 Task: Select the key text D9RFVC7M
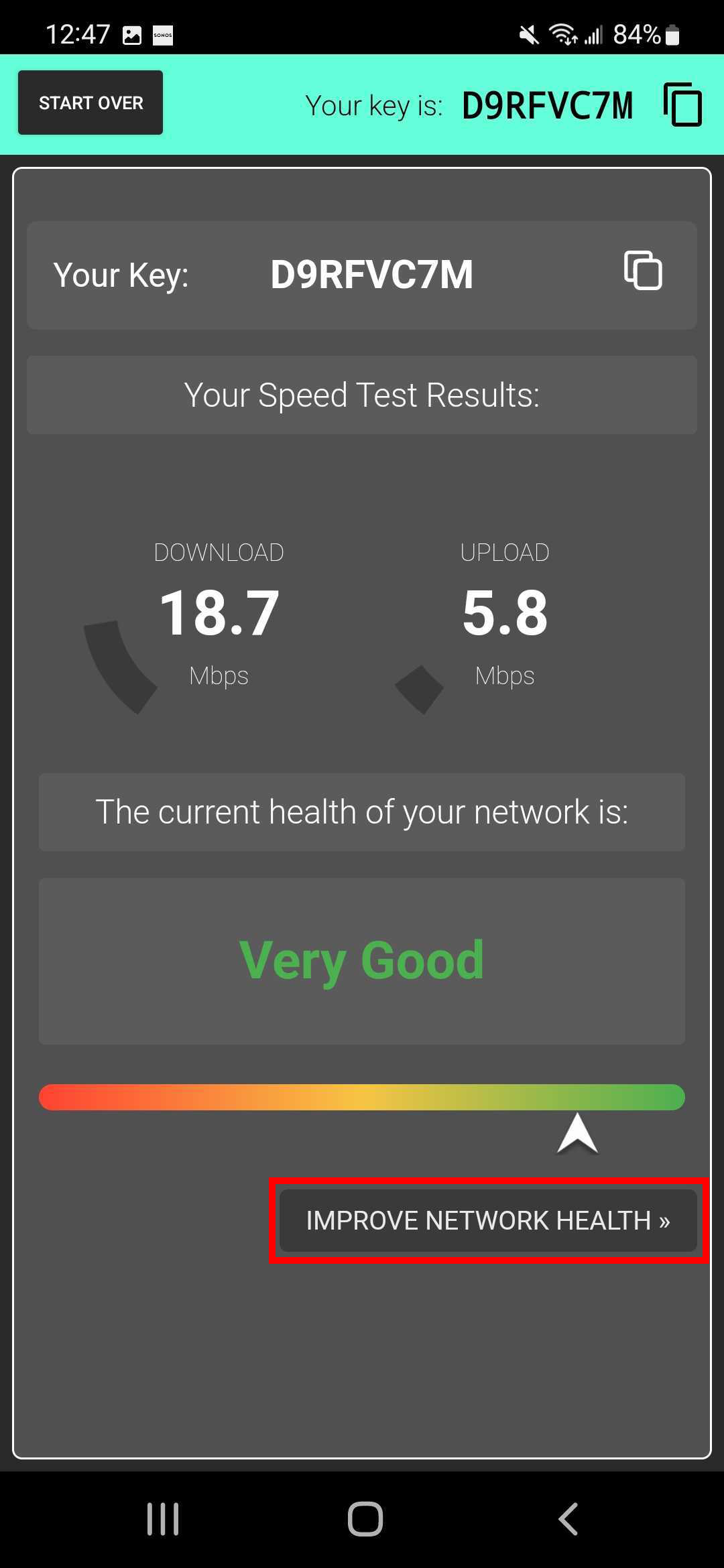click(x=373, y=273)
